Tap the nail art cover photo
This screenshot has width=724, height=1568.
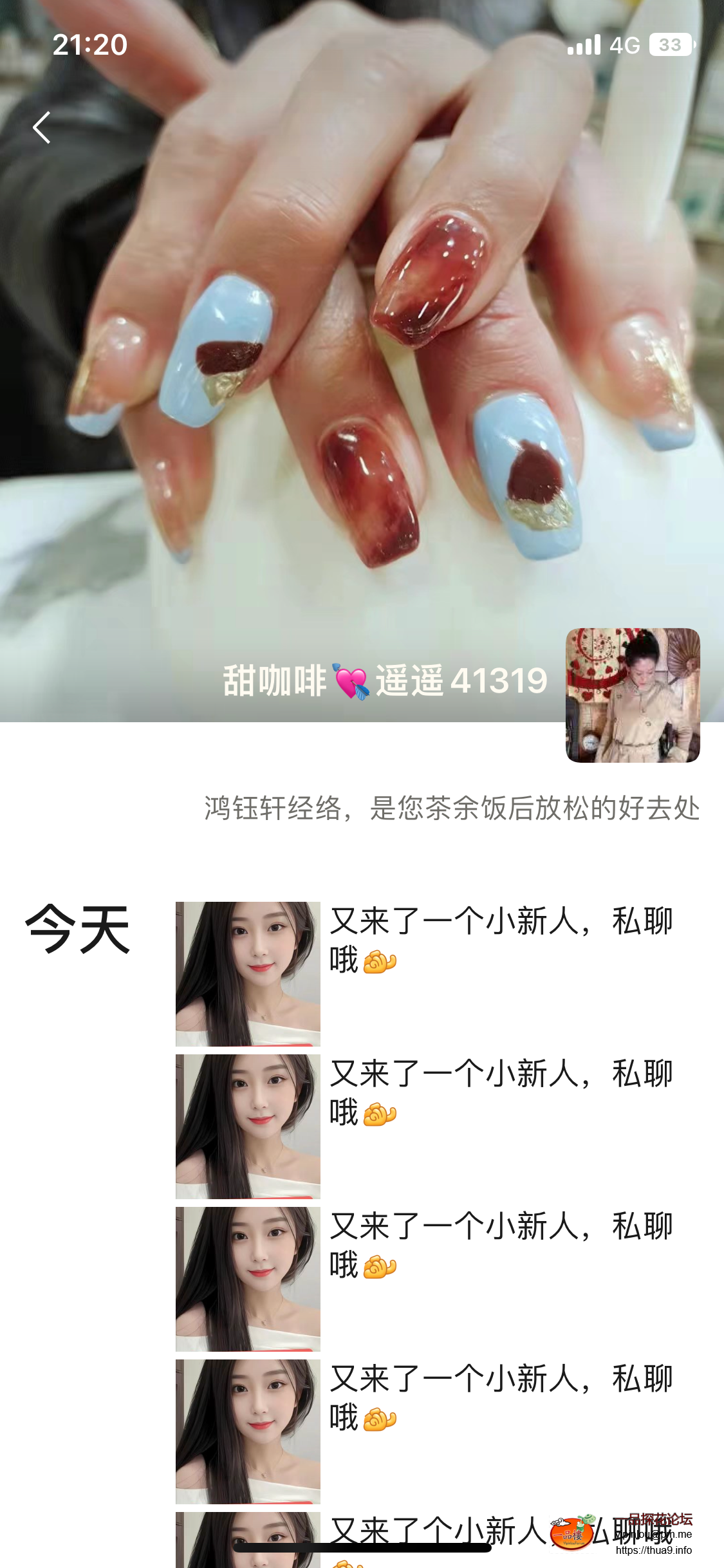(360, 386)
